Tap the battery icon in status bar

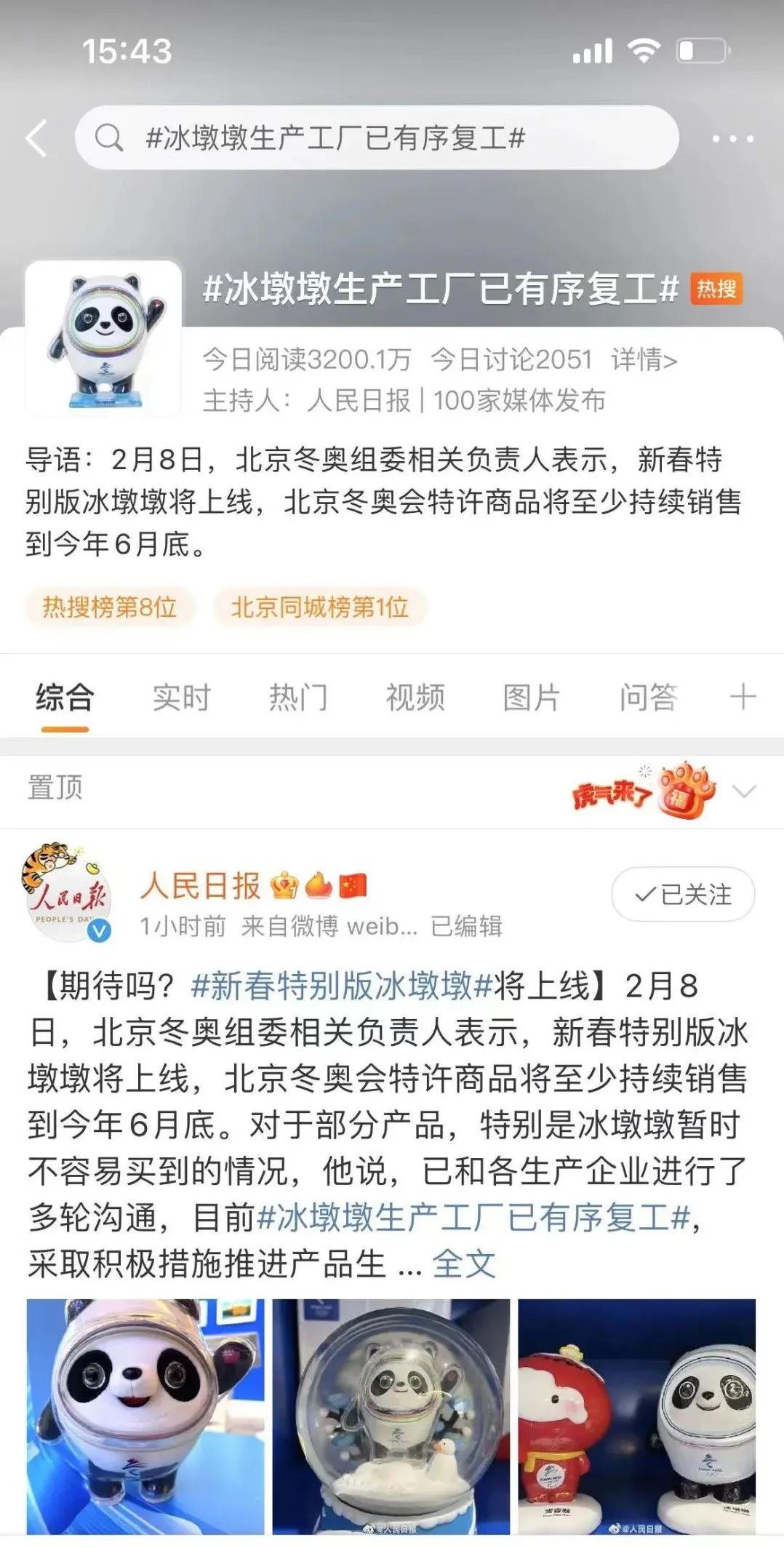tap(700, 49)
